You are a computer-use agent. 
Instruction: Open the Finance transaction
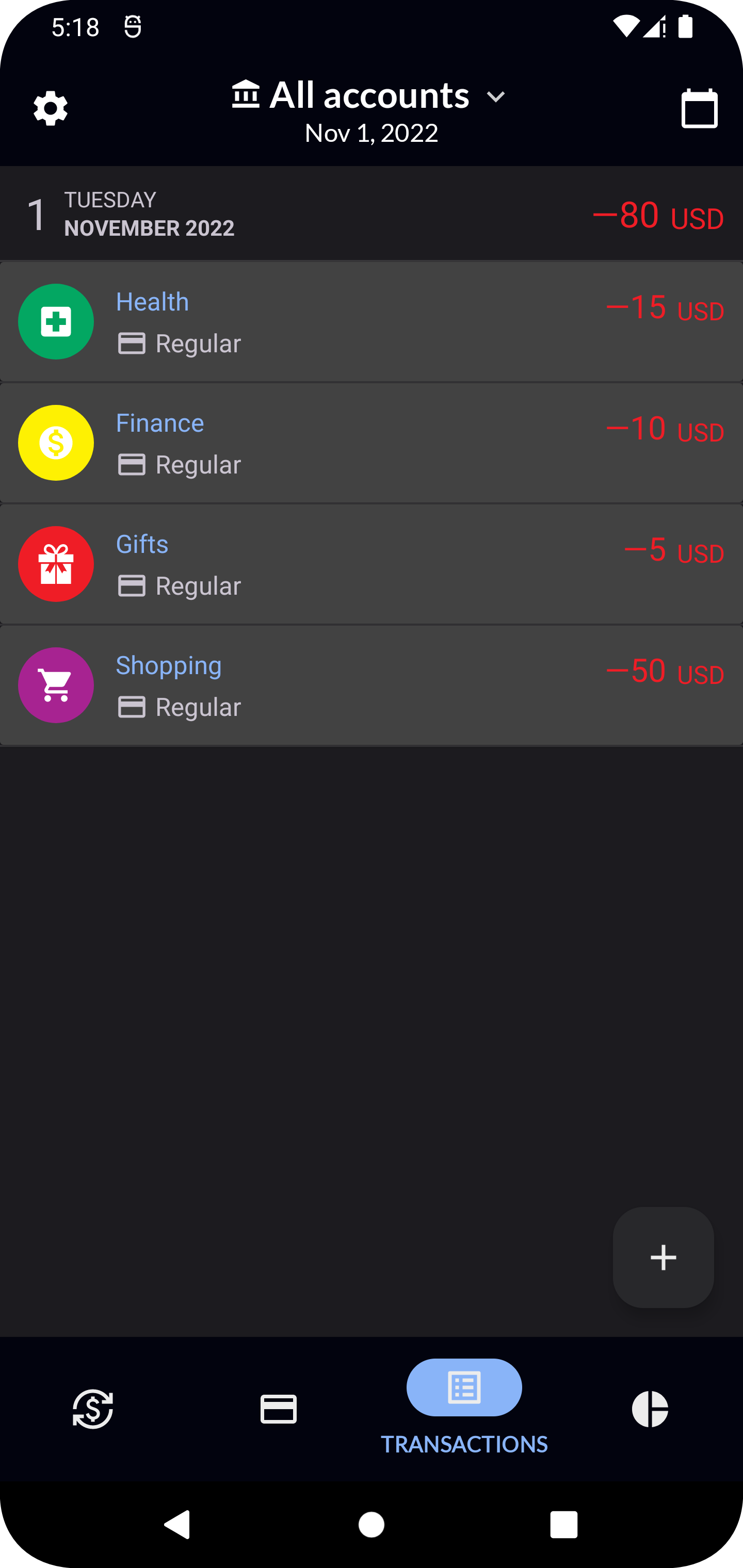coord(372,443)
